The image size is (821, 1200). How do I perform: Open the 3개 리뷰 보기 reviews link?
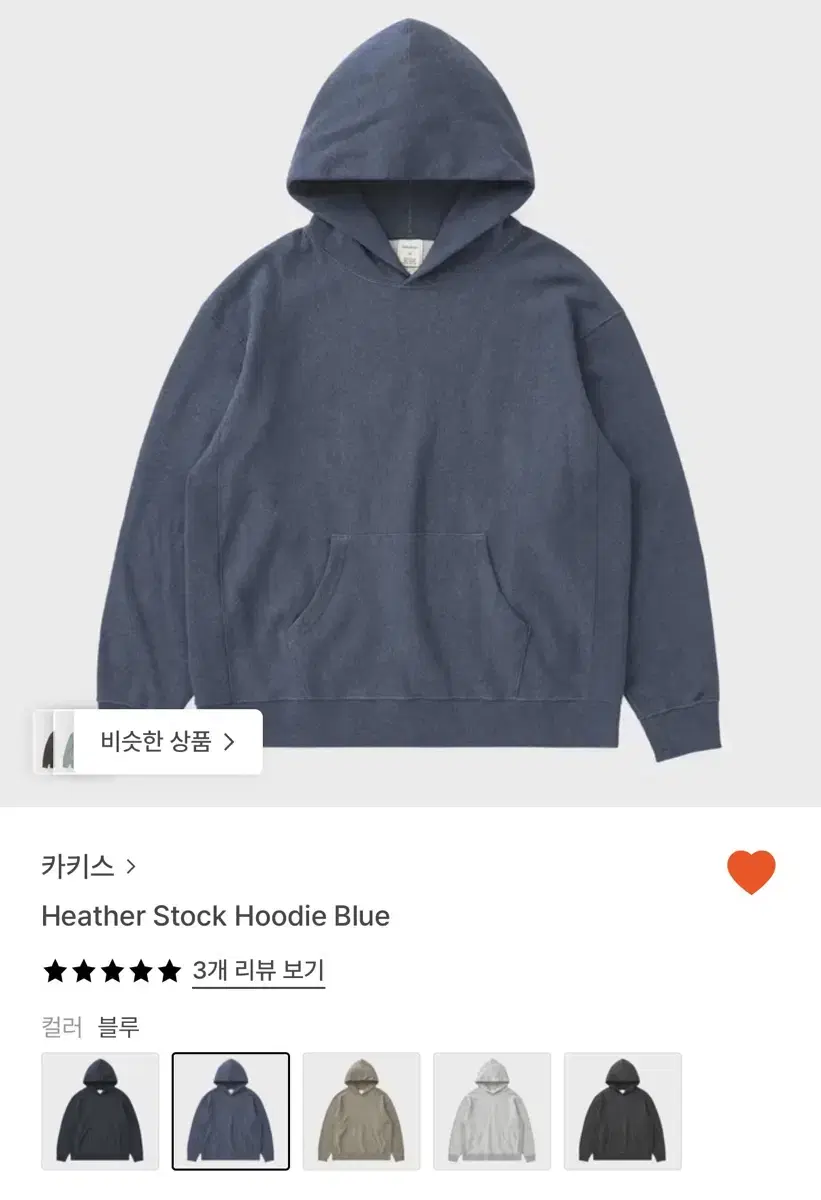pyautogui.click(x=258, y=969)
